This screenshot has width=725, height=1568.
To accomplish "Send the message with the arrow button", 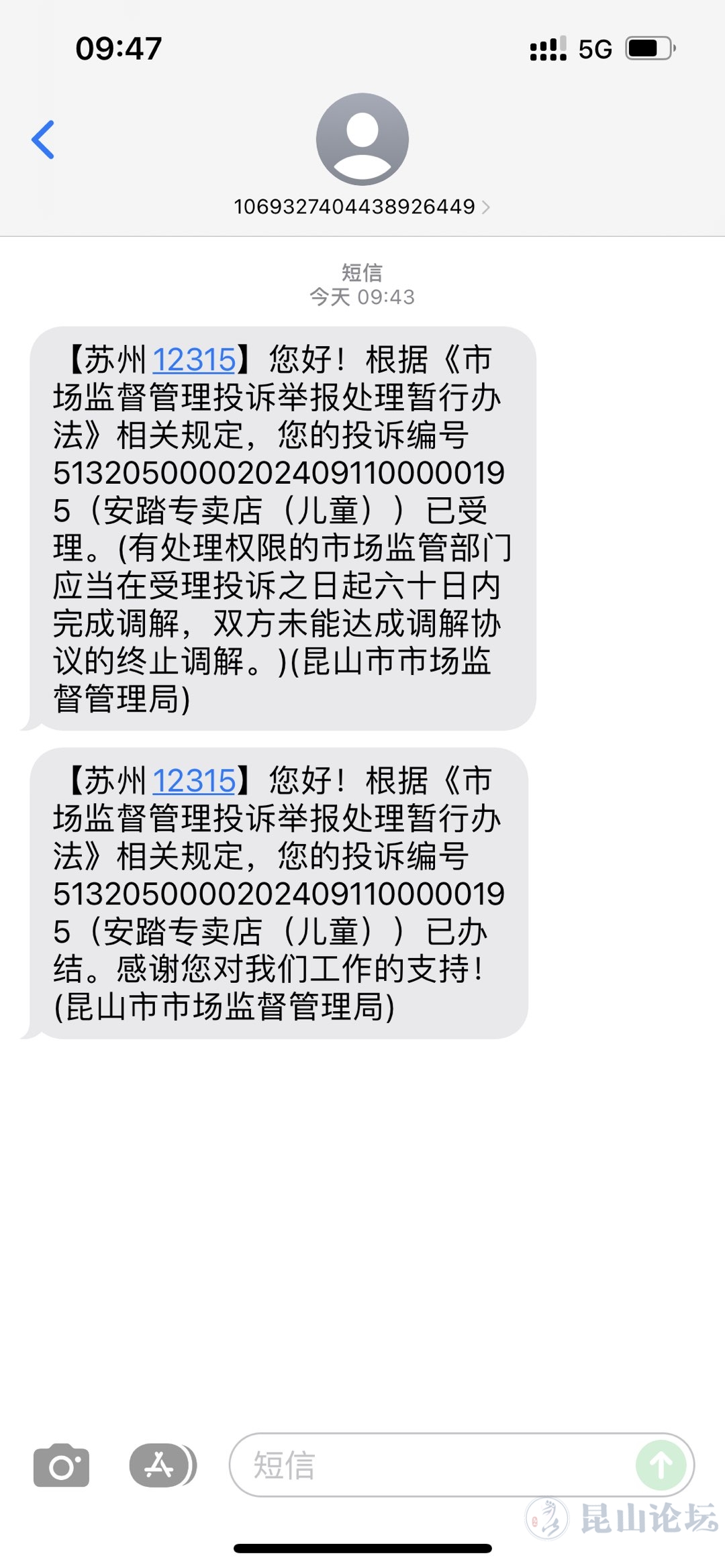I will [661, 1465].
